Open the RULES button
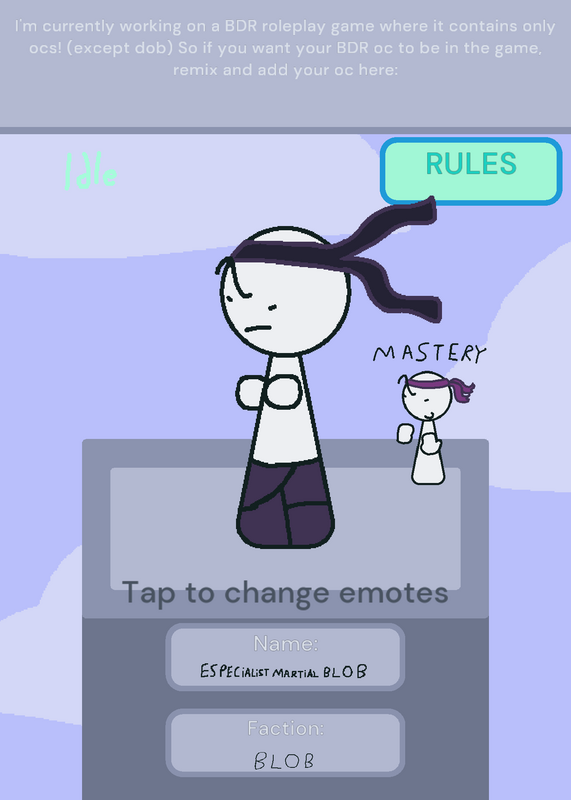This screenshot has width=571, height=800. click(471, 171)
